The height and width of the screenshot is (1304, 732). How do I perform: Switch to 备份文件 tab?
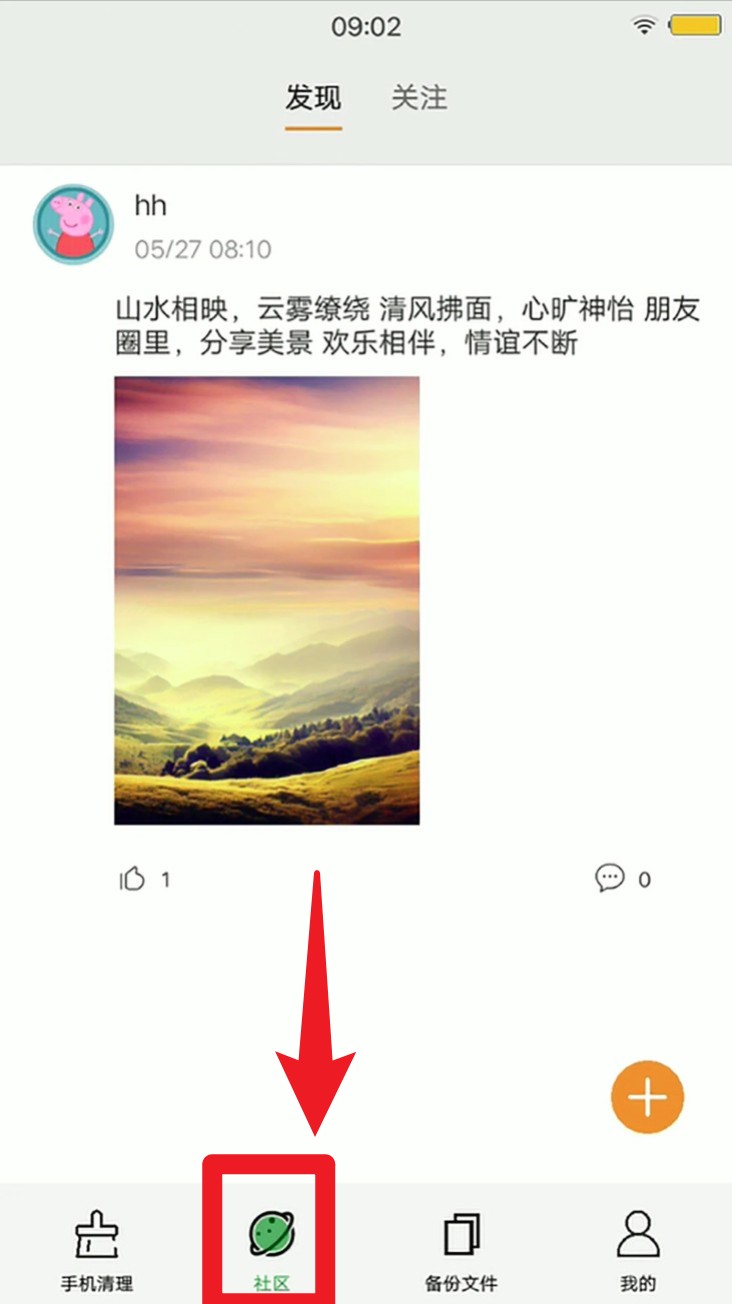tap(461, 1250)
